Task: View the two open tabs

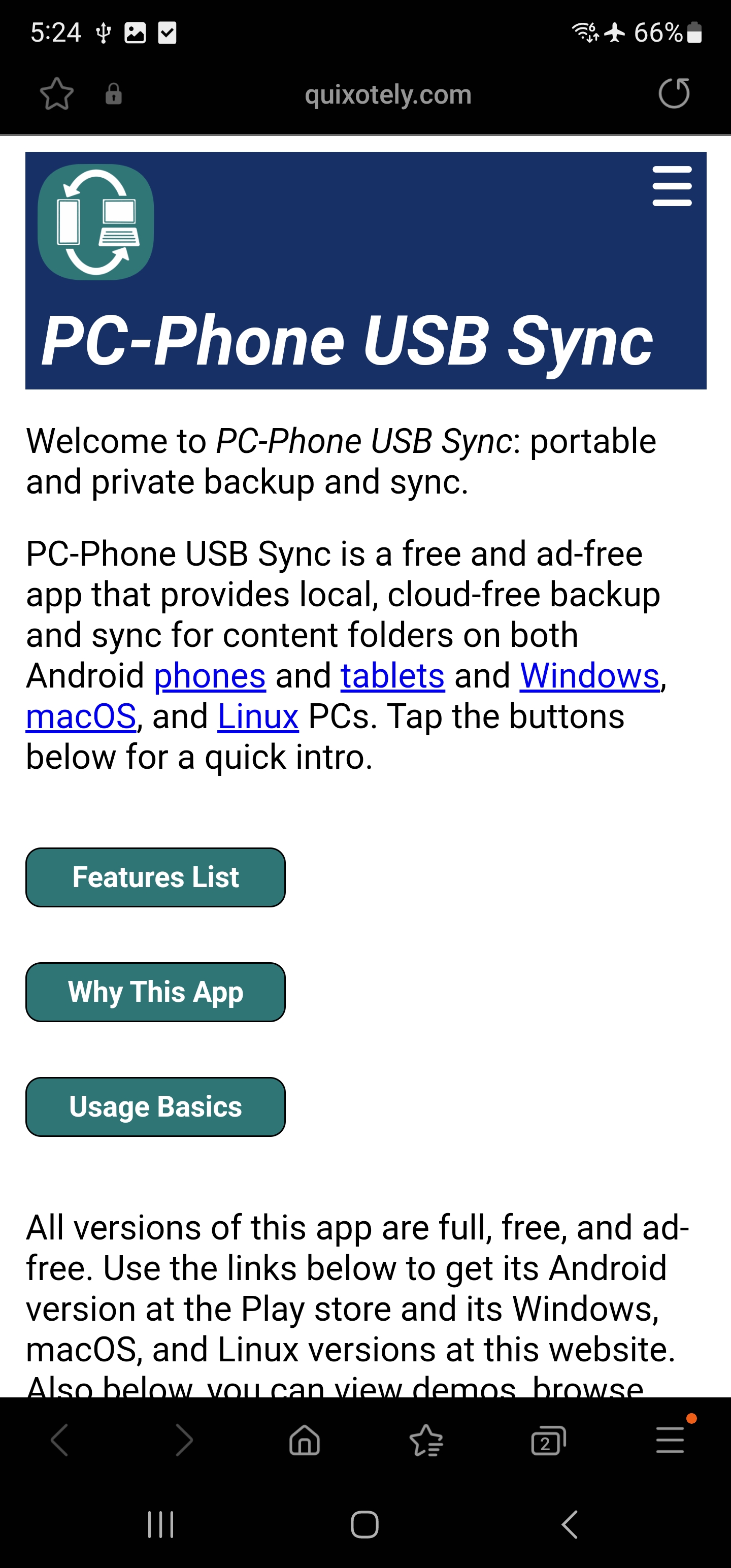Action: coord(548,1441)
